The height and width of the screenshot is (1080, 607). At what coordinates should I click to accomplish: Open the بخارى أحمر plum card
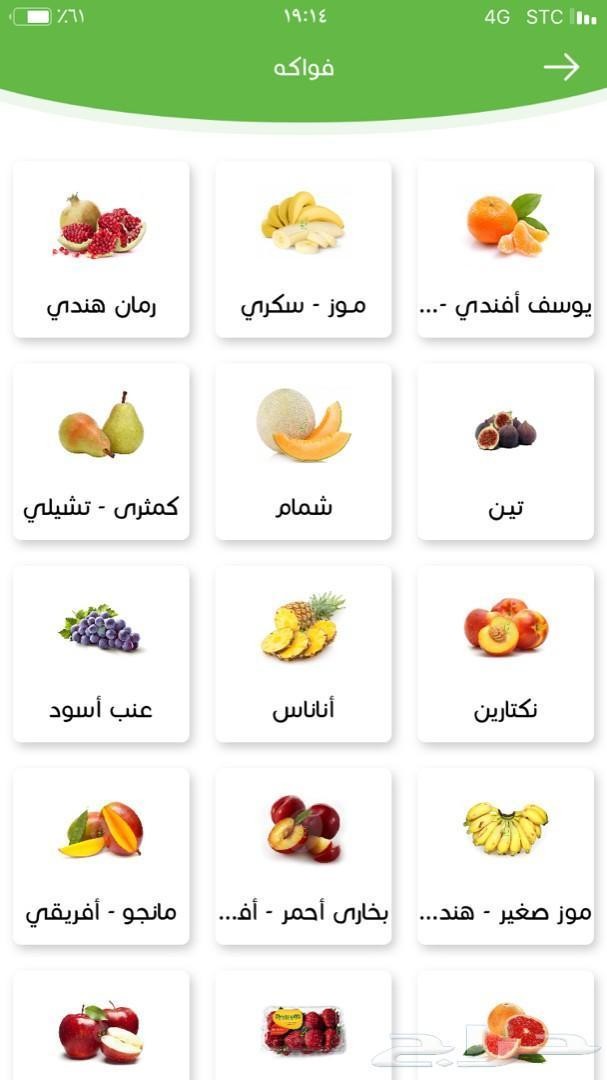click(303, 855)
